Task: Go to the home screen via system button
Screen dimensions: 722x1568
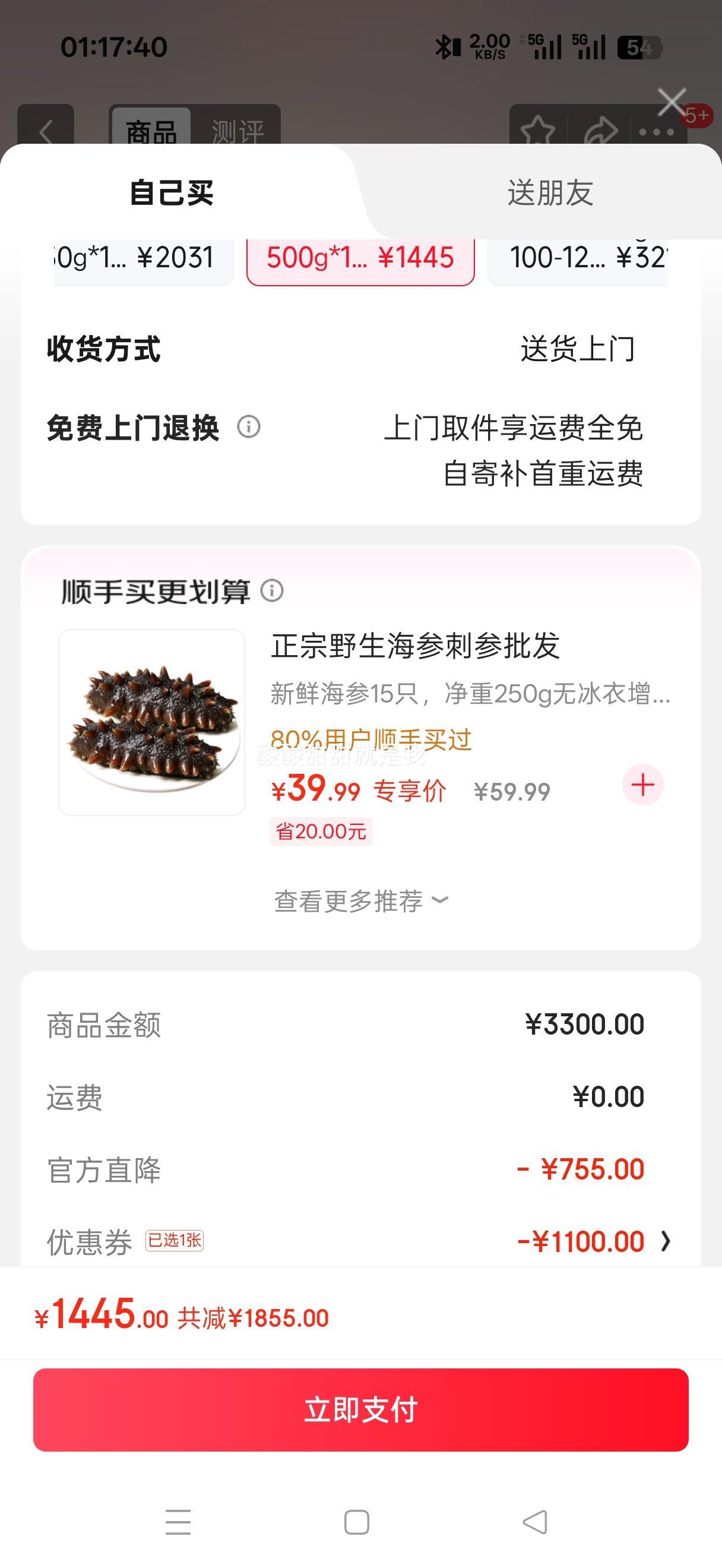Action: (x=356, y=1522)
